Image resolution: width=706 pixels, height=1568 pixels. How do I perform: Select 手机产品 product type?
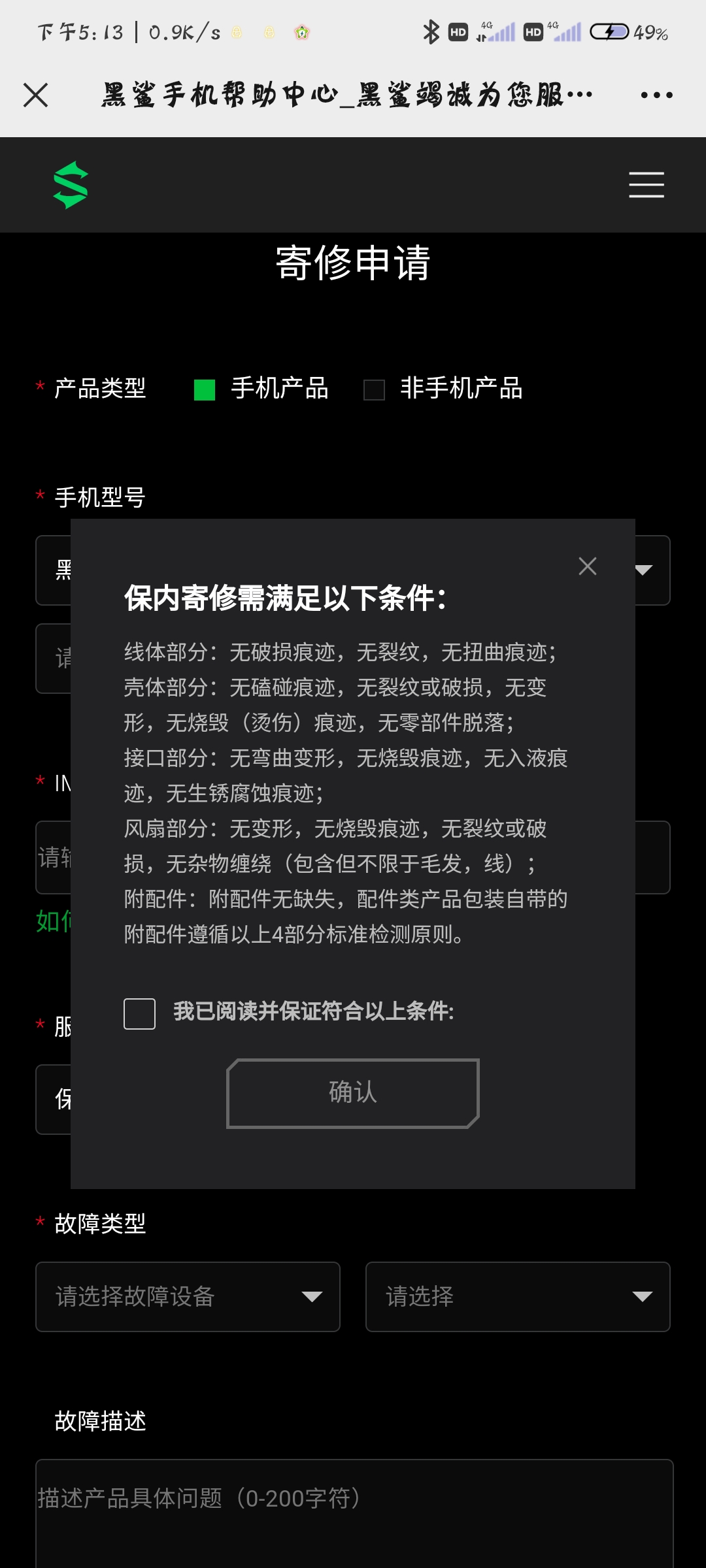click(x=205, y=390)
